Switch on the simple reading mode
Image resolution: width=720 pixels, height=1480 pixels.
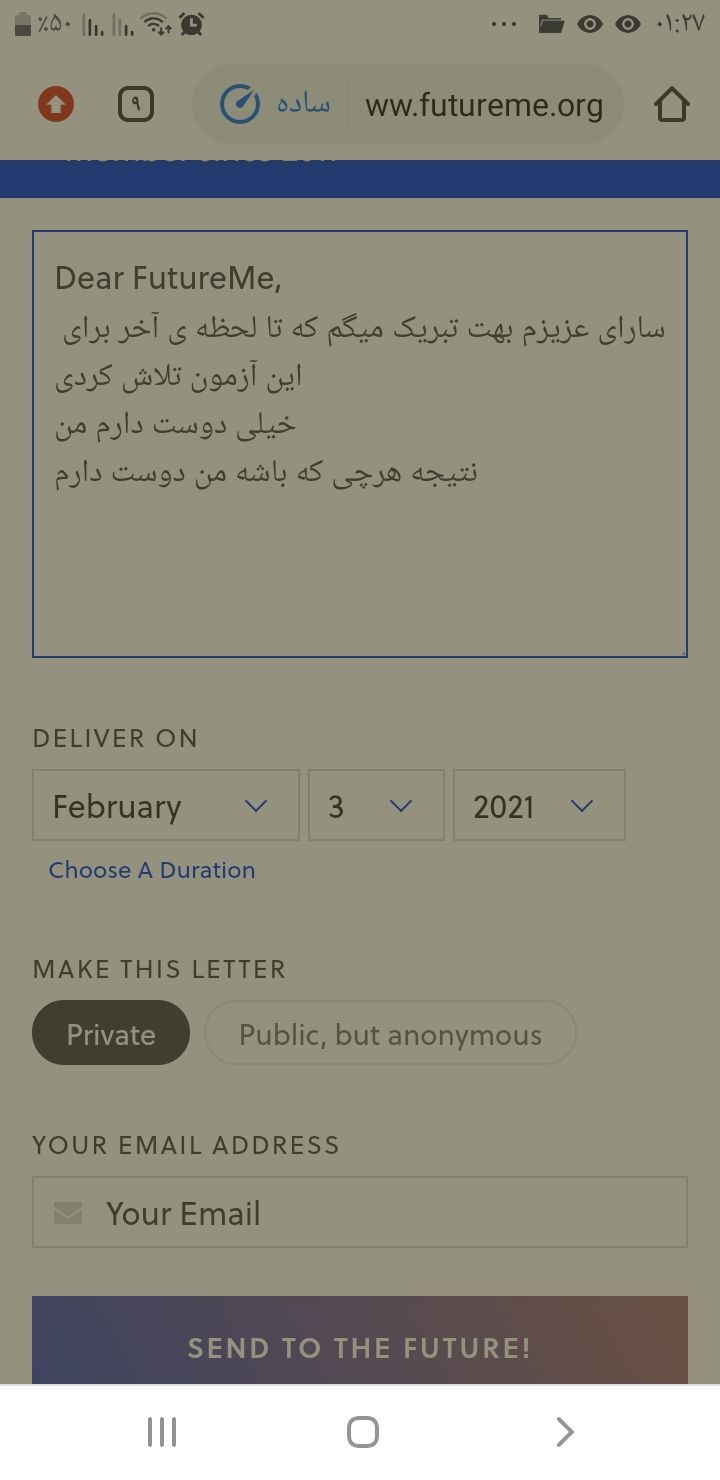coord(276,105)
